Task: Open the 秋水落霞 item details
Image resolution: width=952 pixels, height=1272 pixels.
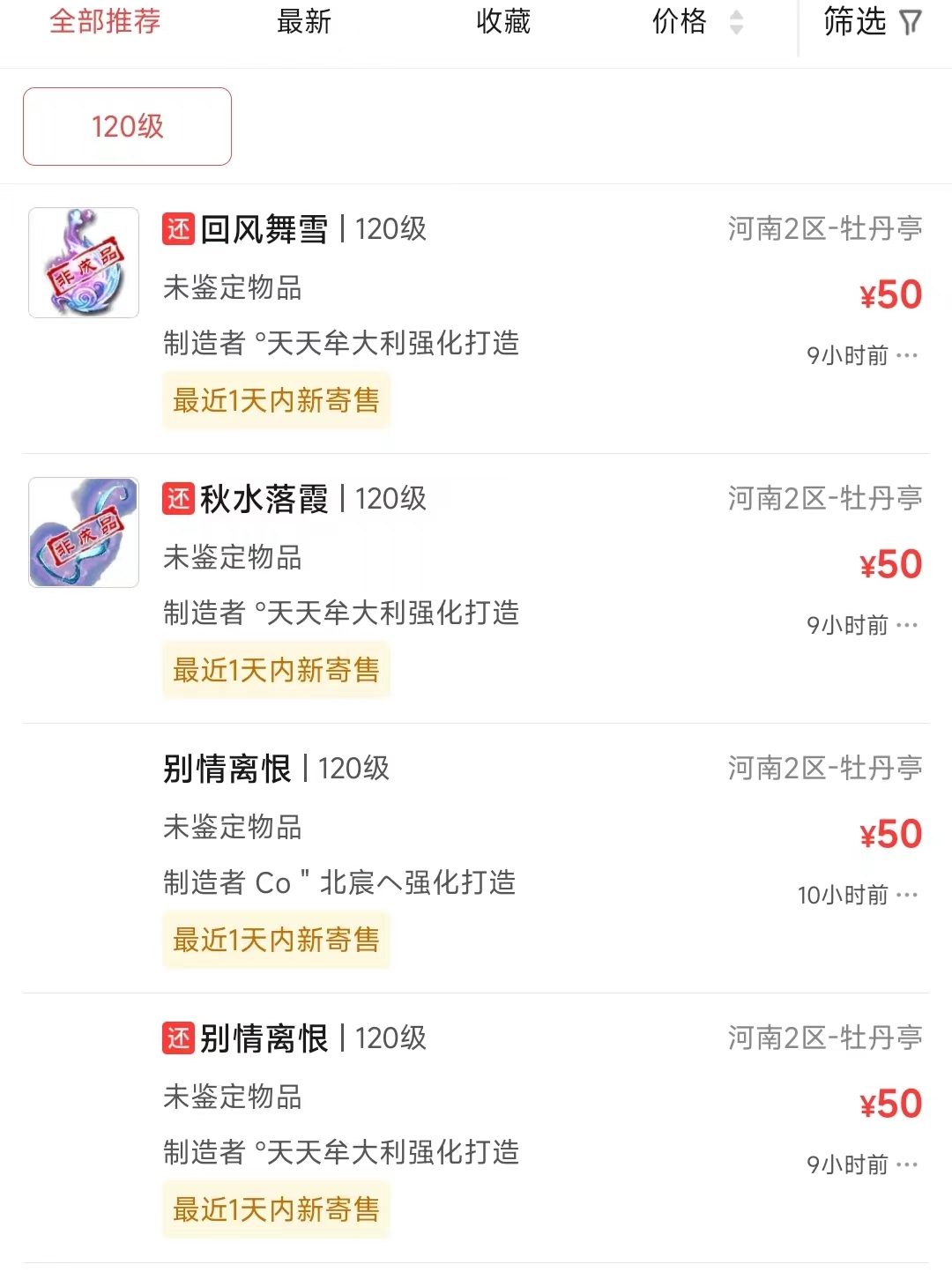Action: (264, 499)
